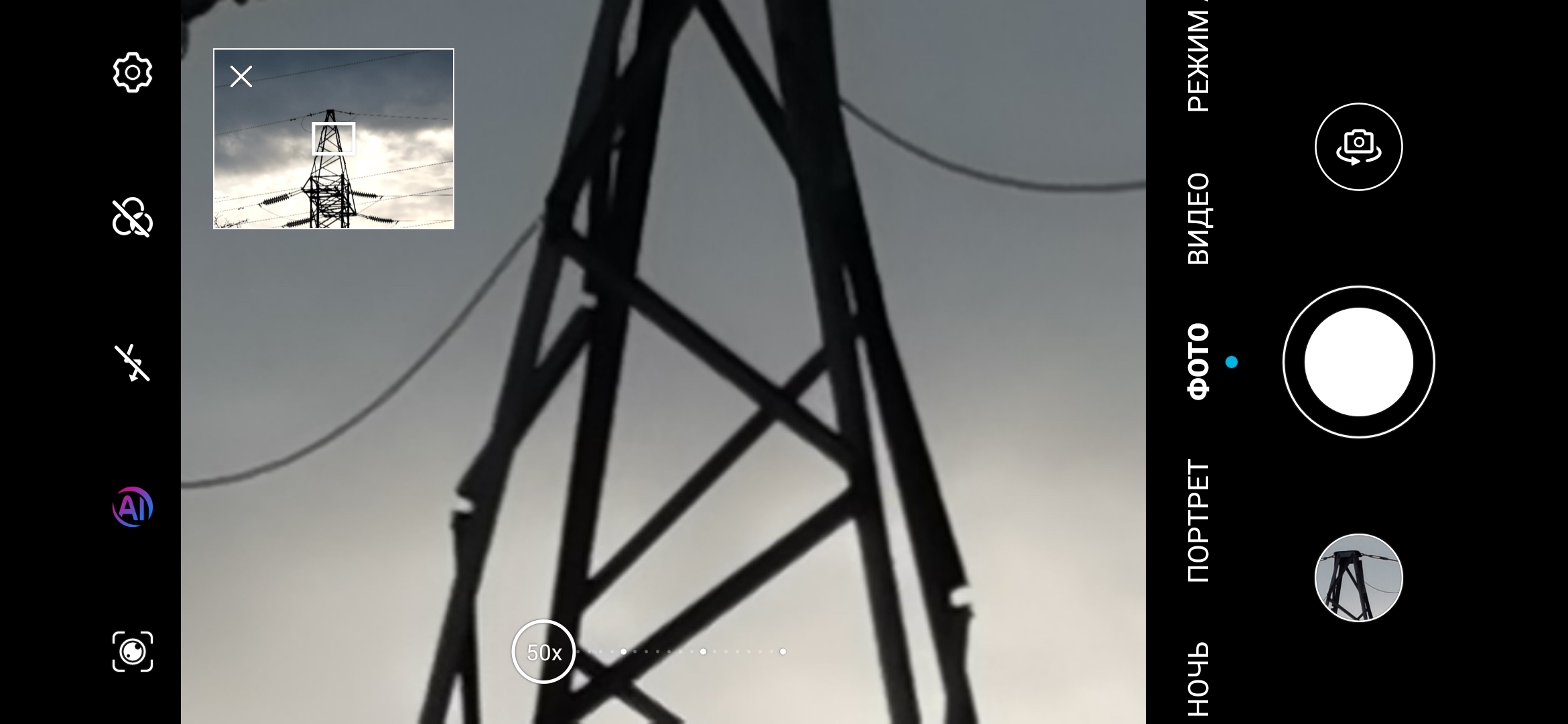
Task: Select the ФОТО mode
Action: tap(1199, 362)
